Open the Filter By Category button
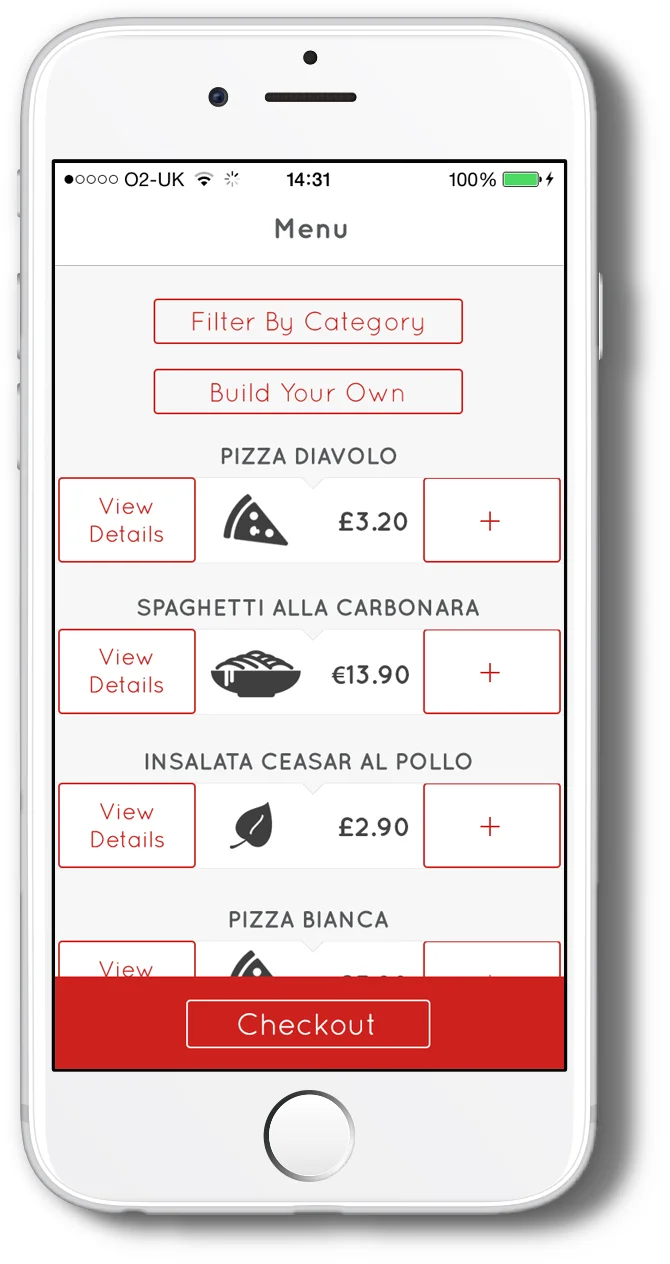Screen dimensions: 670x1264 (308, 322)
